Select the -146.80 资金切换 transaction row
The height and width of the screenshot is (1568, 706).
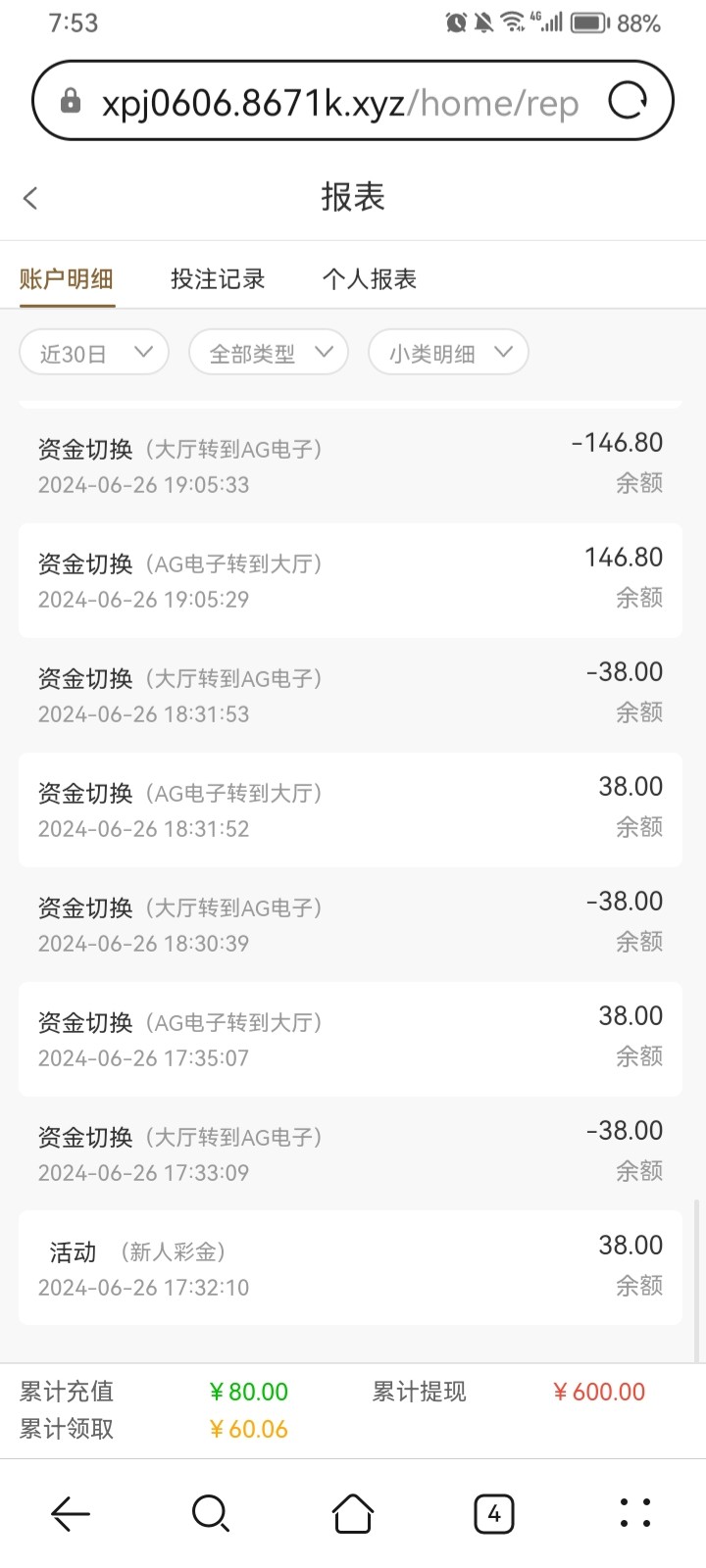[x=353, y=464]
